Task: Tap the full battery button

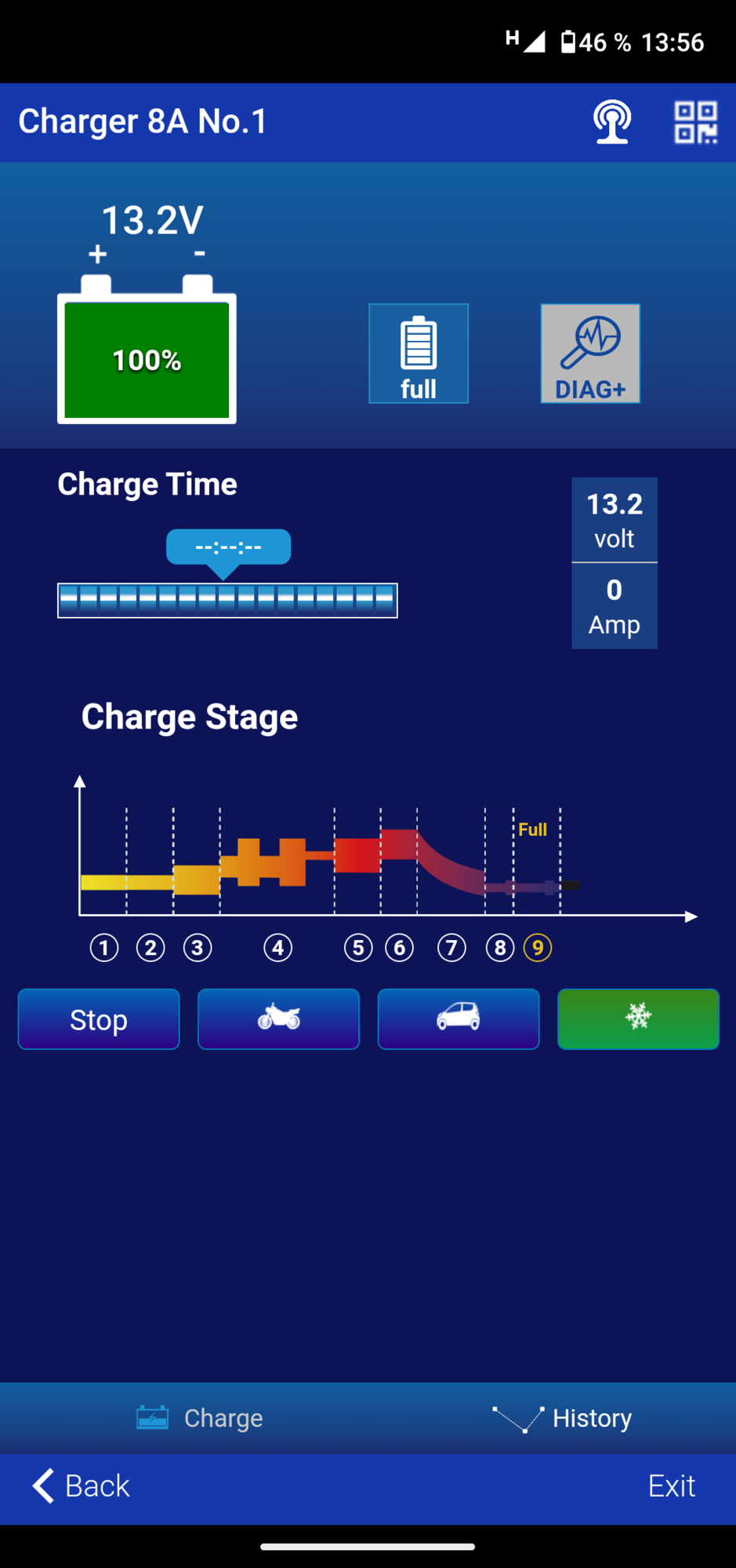Action: coord(419,354)
